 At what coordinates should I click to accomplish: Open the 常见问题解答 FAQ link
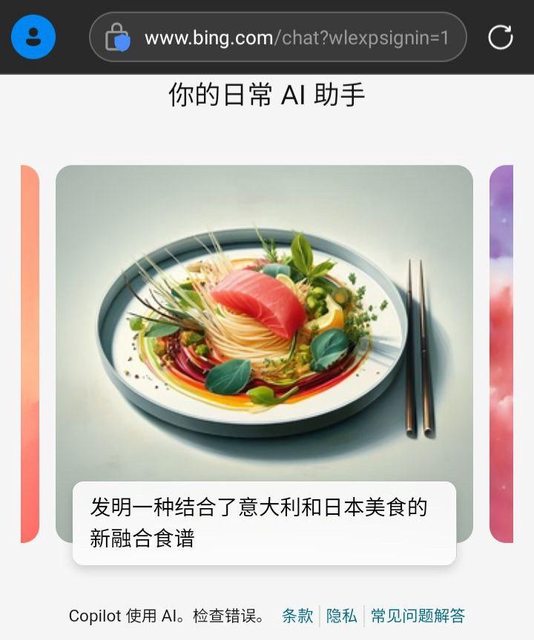click(418, 616)
